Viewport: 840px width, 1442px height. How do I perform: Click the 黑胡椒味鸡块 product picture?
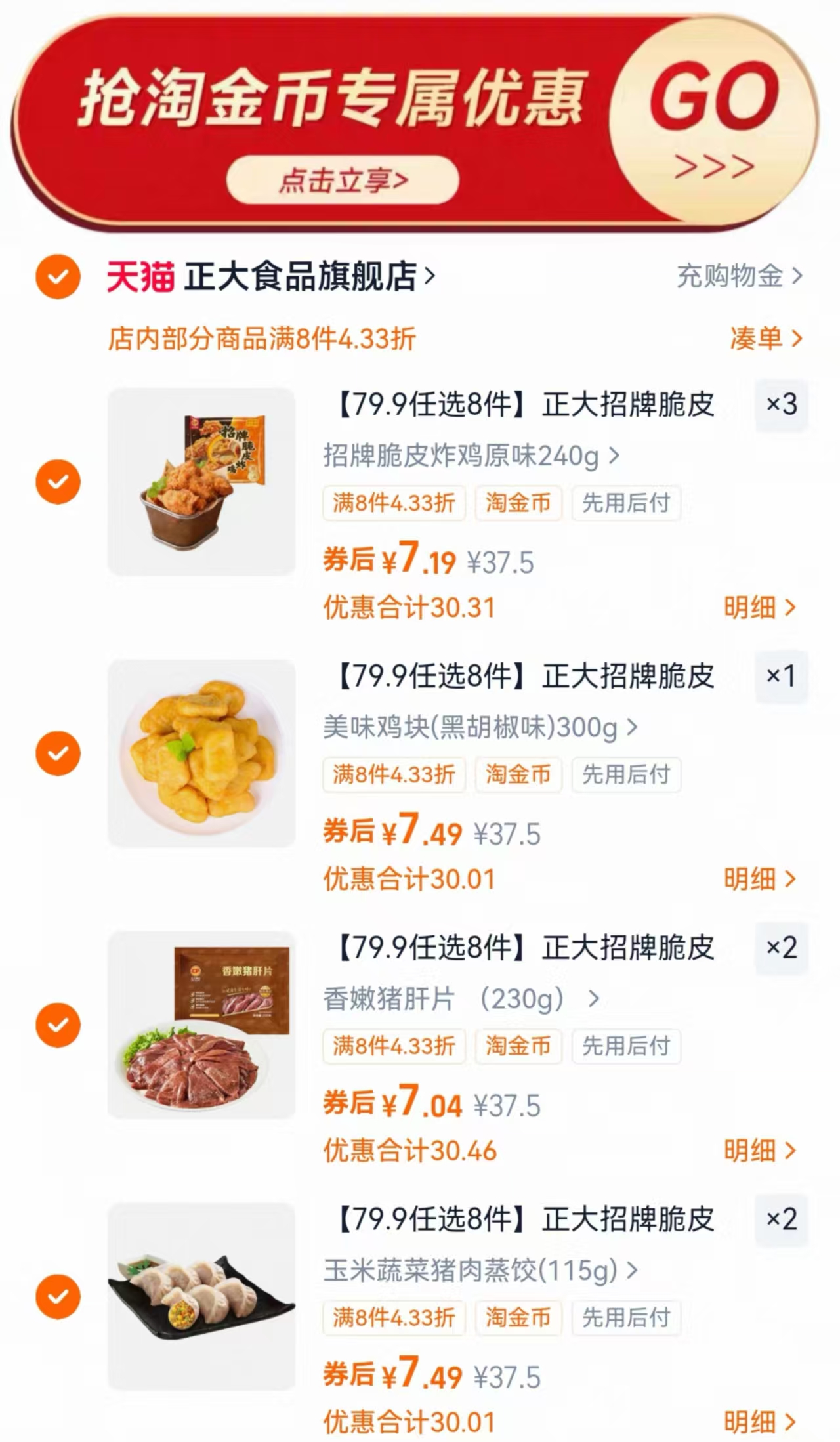(x=201, y=752)
